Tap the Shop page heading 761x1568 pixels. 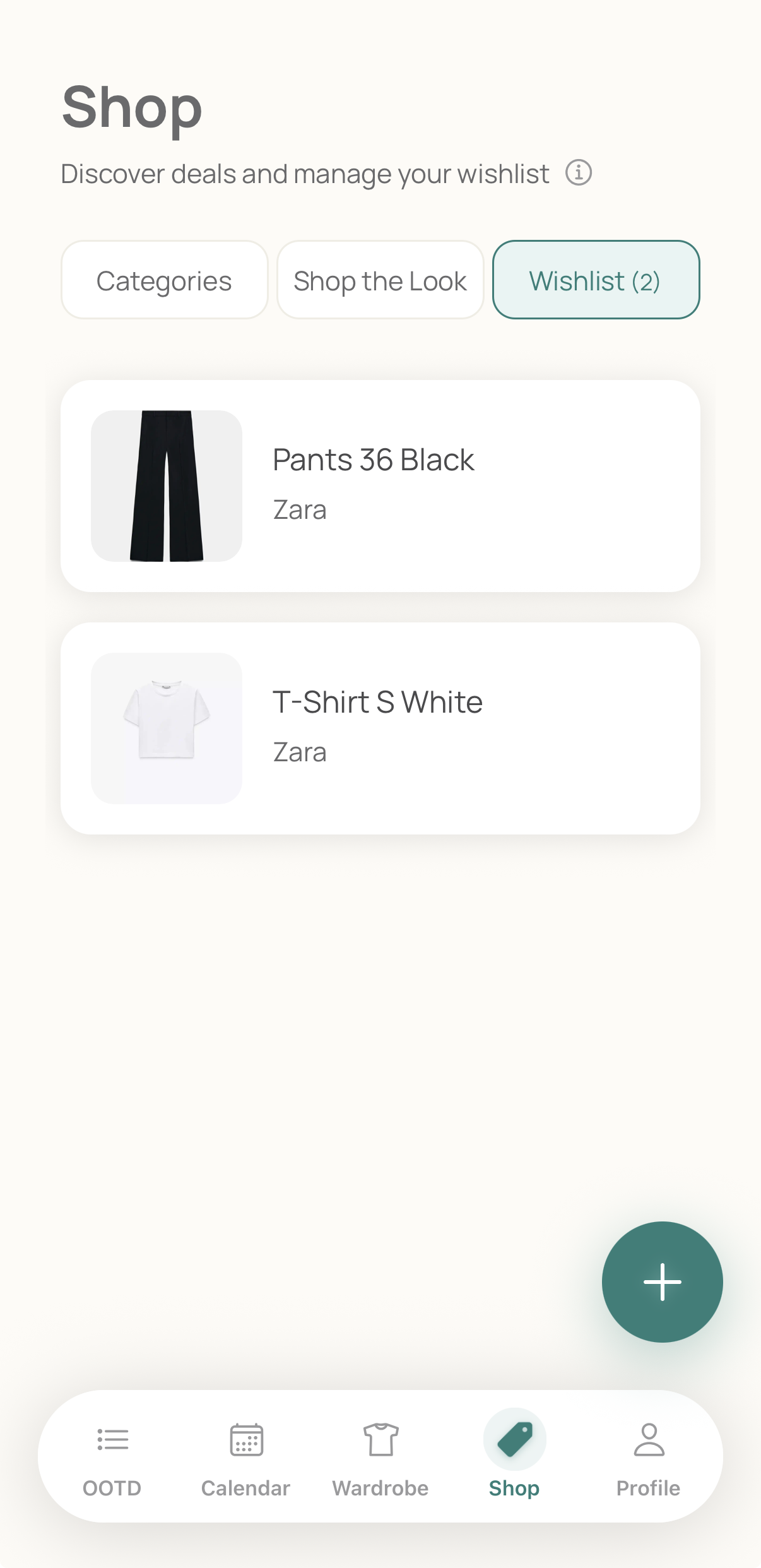click(131, 107)
